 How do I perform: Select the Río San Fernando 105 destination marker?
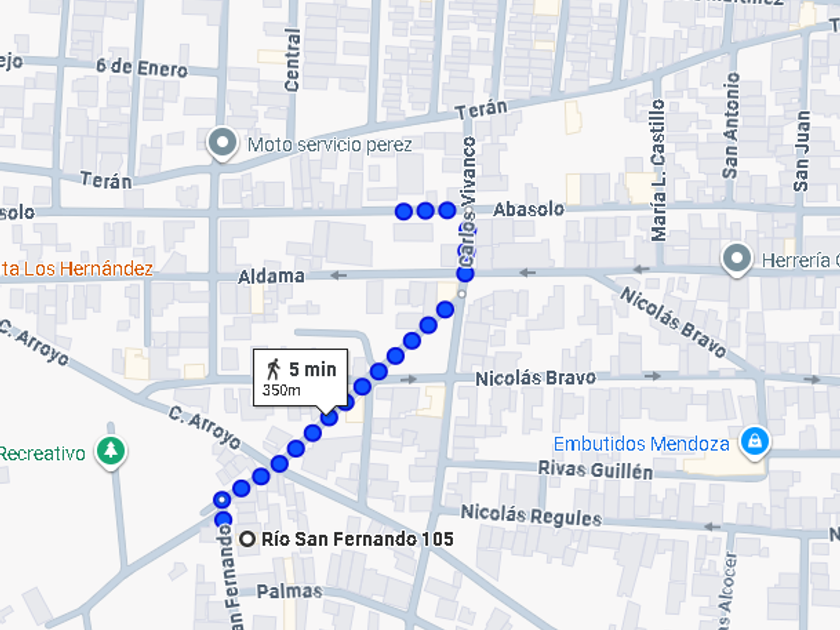(x=247, y=539)
